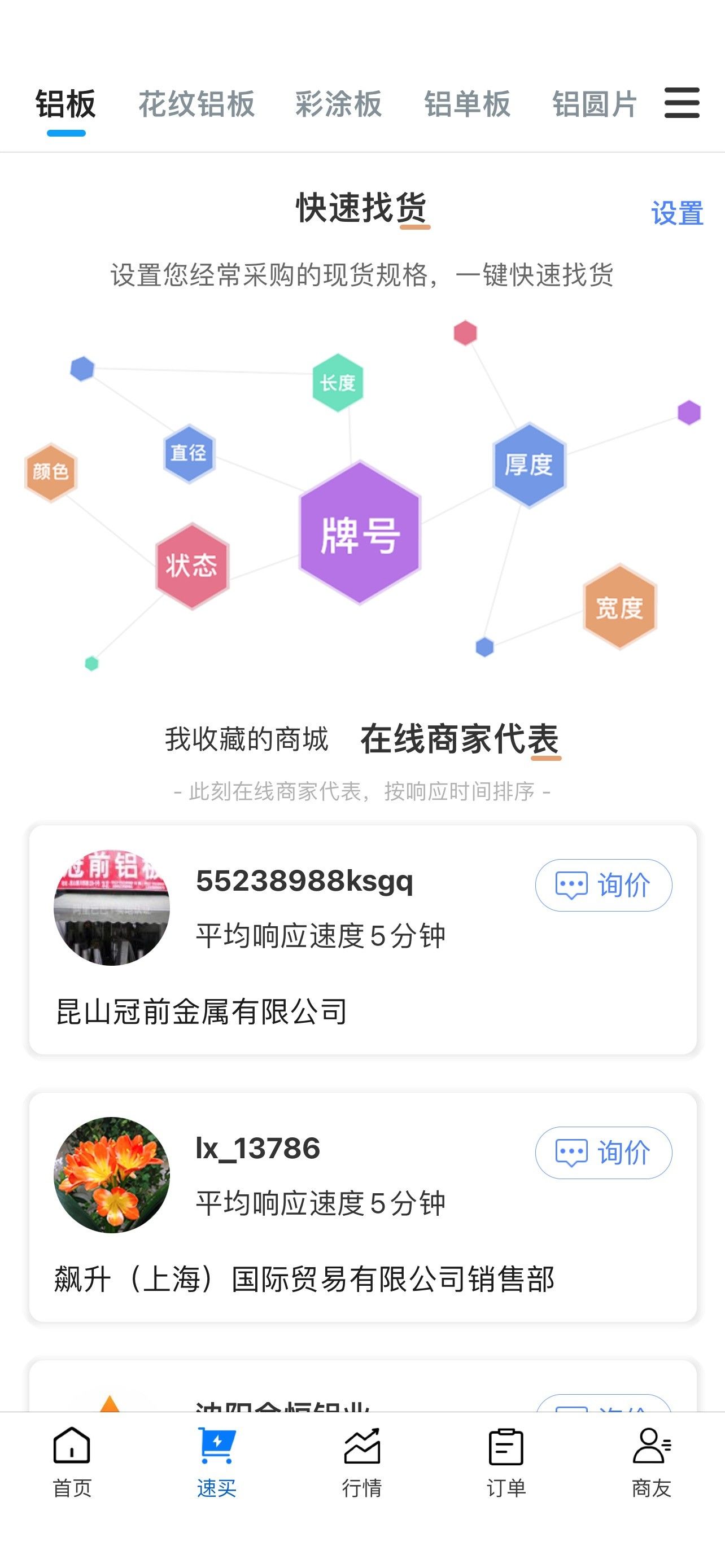Tap the 宽度 hexagon
Viewport: 725px width, 1568px height.
click(619, 607)
